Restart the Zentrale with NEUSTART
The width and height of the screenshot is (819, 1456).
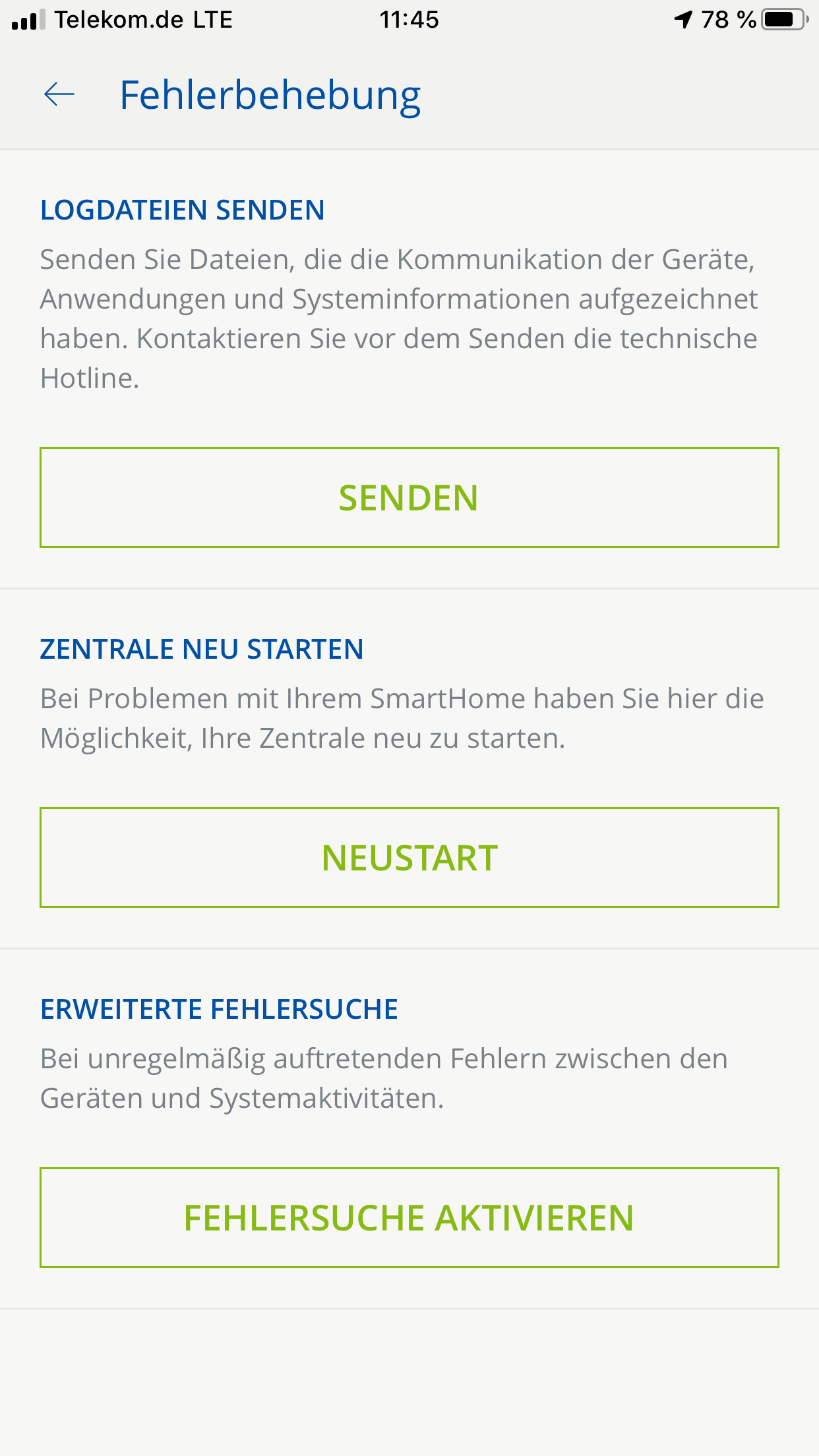(x=409, y=857)
